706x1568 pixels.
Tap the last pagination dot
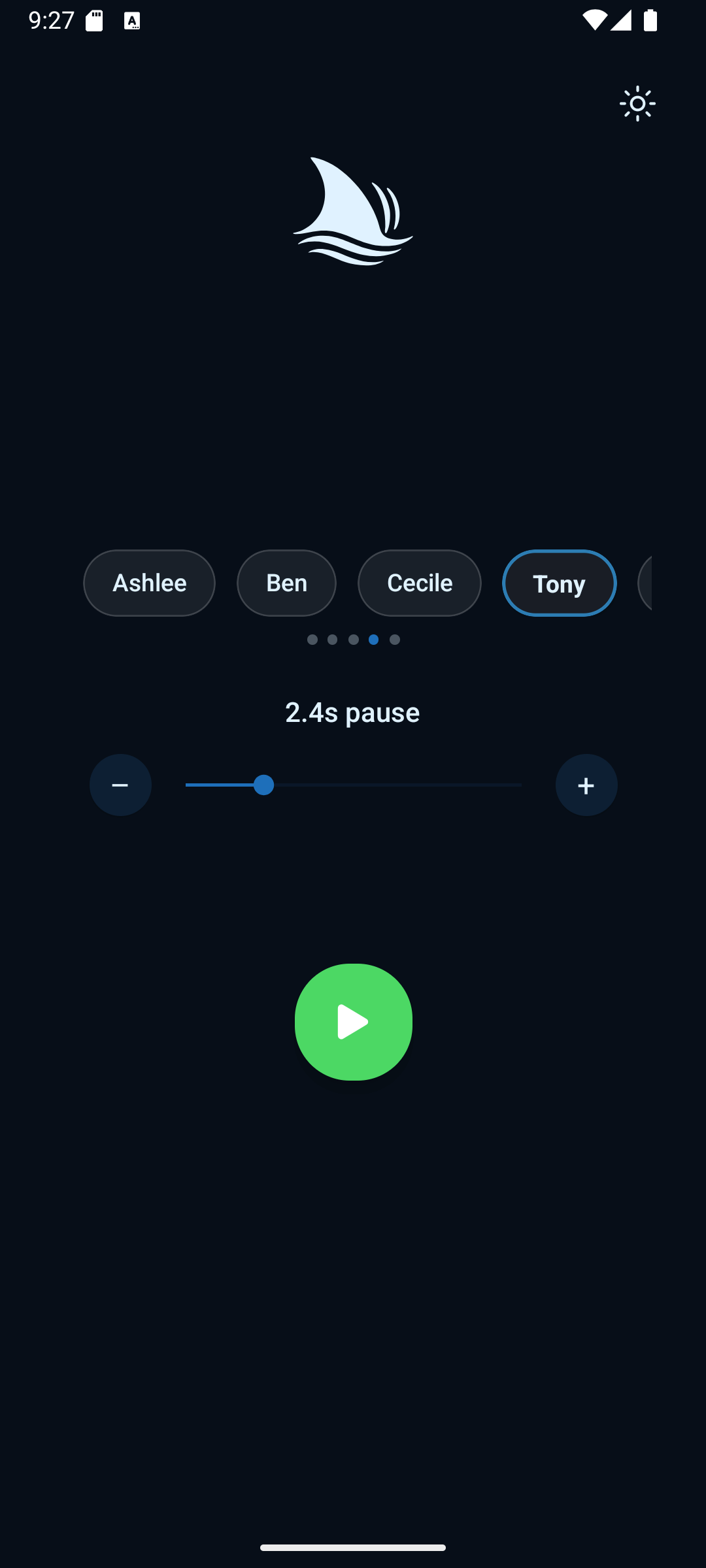click(394, 640)
